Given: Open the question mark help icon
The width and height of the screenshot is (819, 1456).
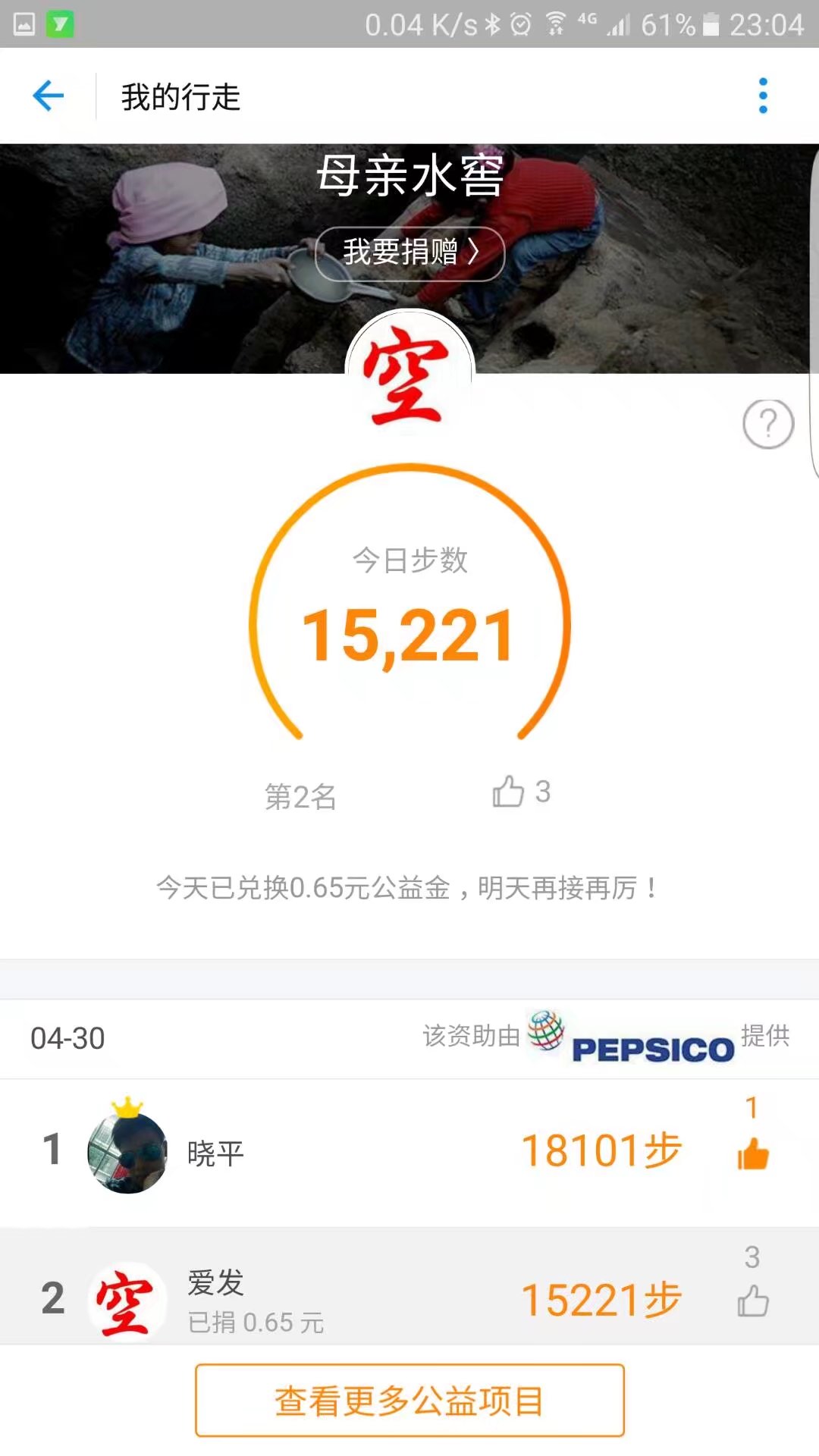Looking at the screenshot, I should click(767, 424).
